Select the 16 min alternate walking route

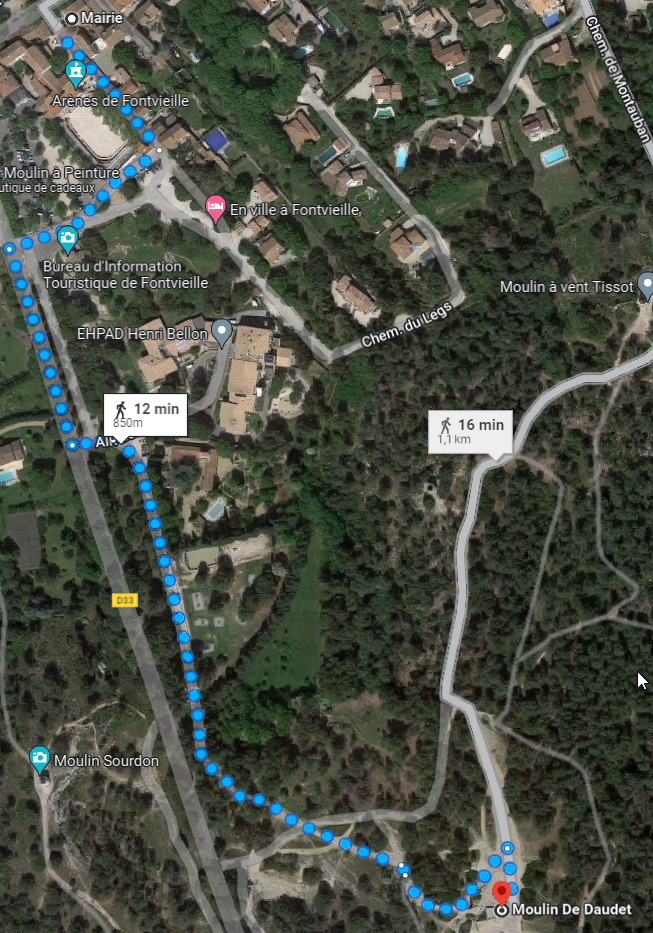click(x=470, y=430)
